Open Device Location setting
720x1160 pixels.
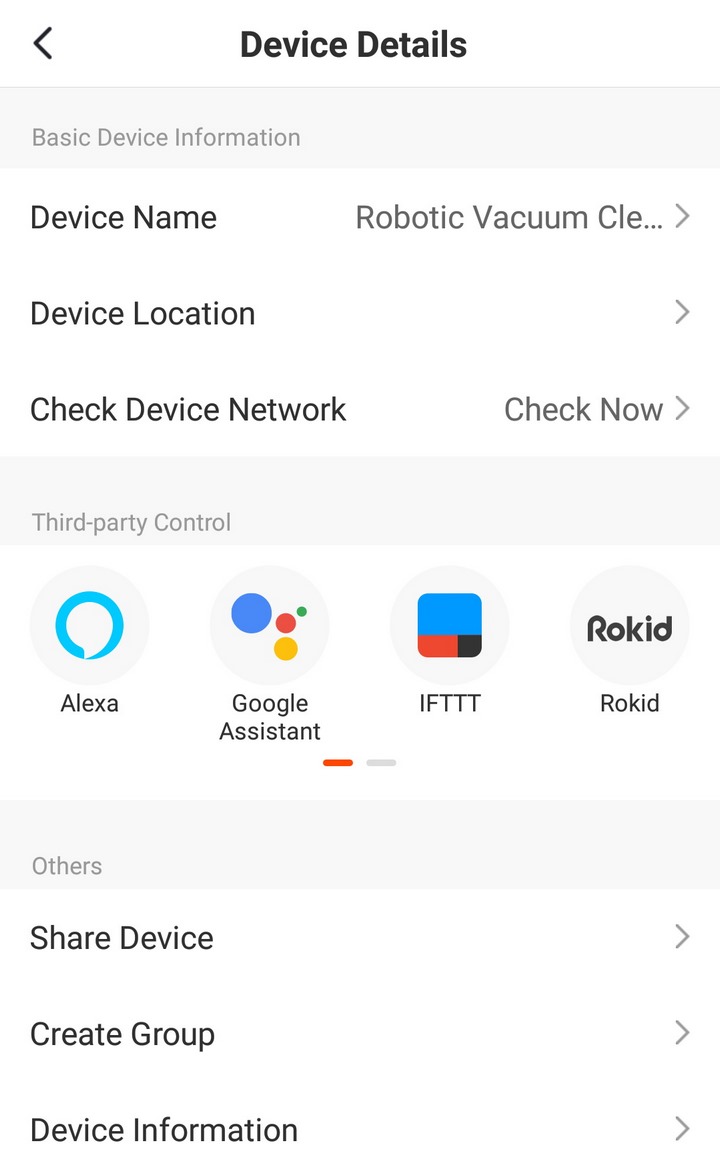pyautogui.click(x=360, y=313)
